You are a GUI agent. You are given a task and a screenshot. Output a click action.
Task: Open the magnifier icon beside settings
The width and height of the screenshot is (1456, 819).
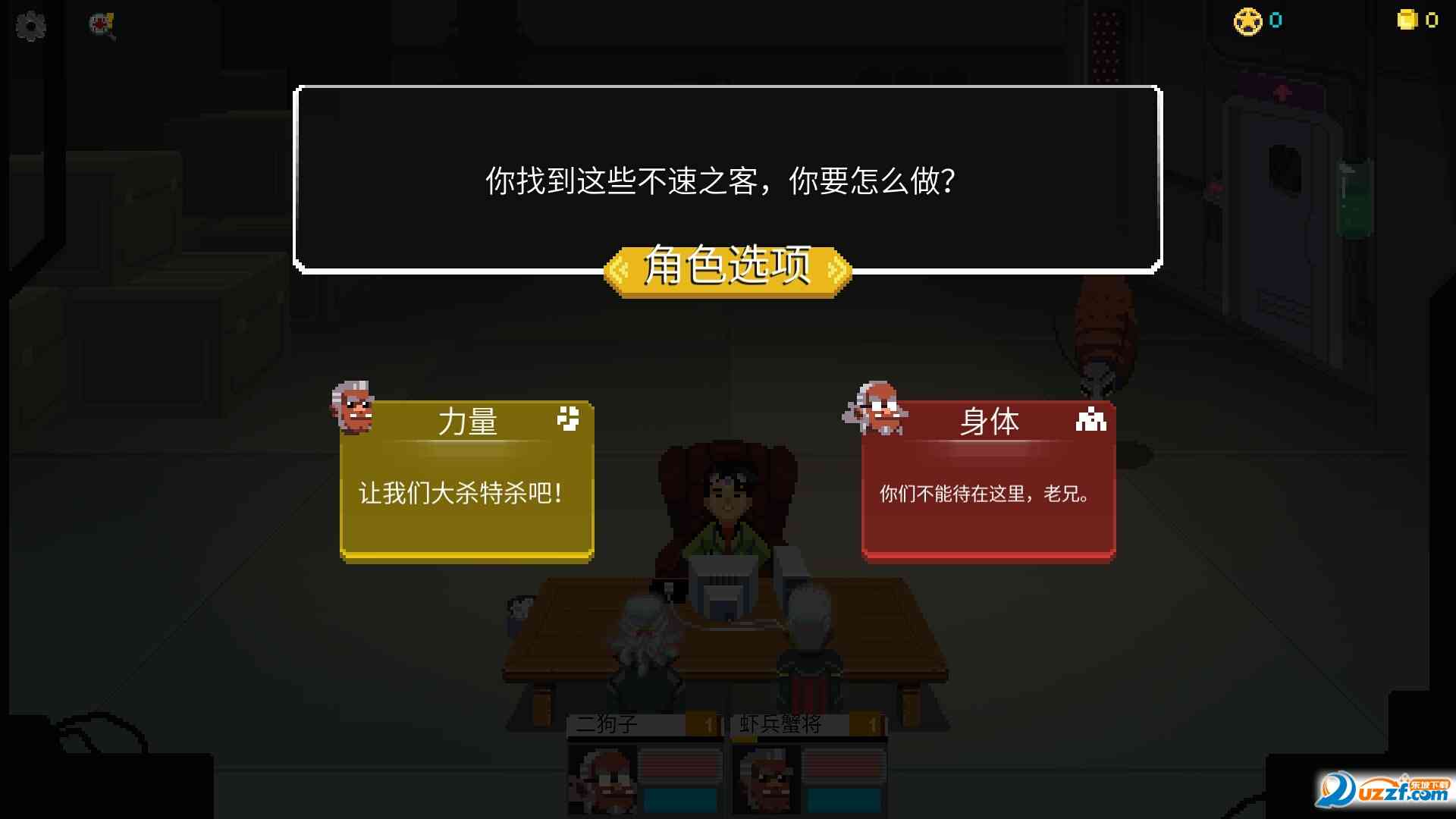[x=102, y=26]
